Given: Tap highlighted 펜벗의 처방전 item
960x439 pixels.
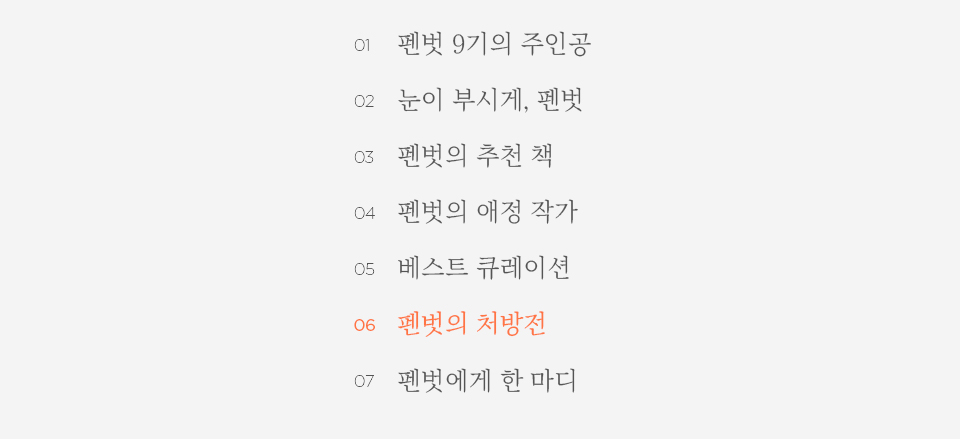Looking at the screenshot, I should (x=471, y=325).
